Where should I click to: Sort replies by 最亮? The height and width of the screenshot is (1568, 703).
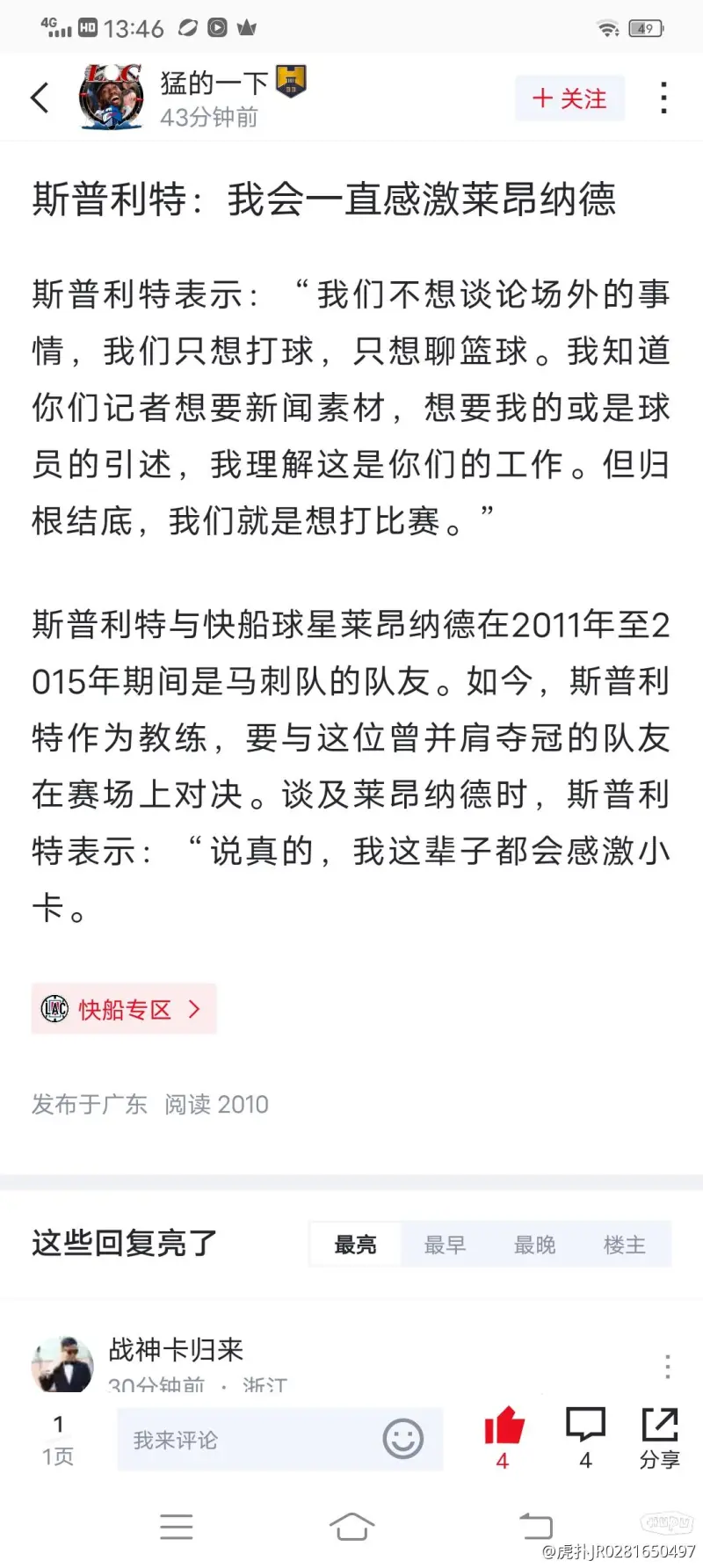coord(356,1245)
